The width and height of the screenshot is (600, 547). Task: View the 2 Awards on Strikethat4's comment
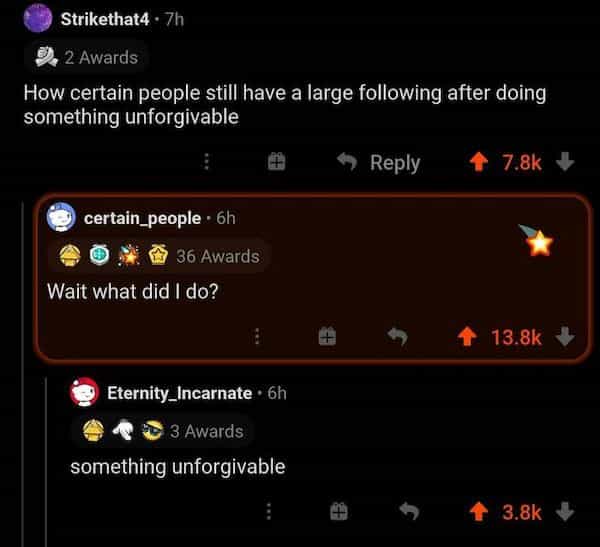(x=87, y=57)
